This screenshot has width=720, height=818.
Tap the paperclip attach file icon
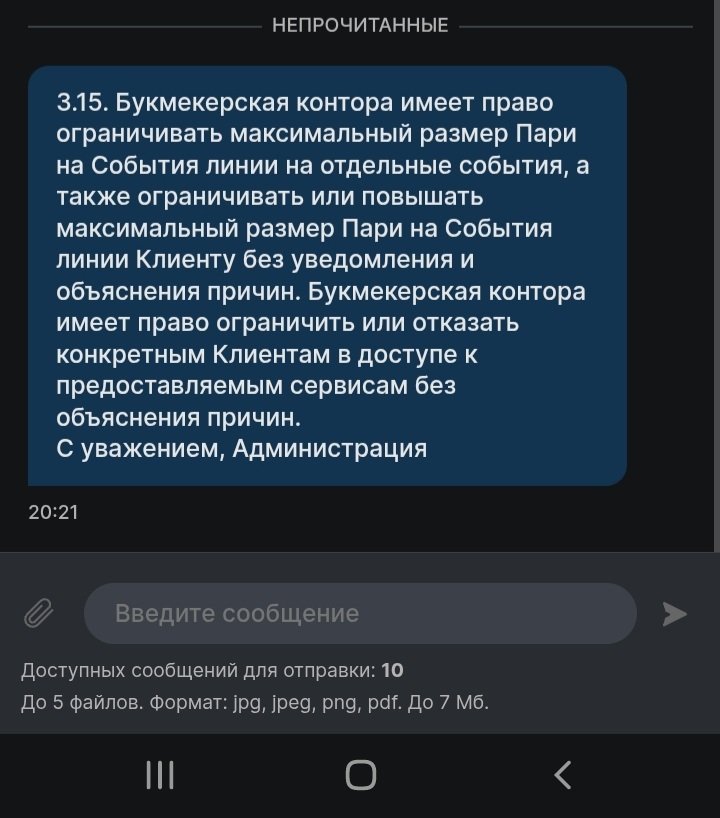(x=38, y=613)
